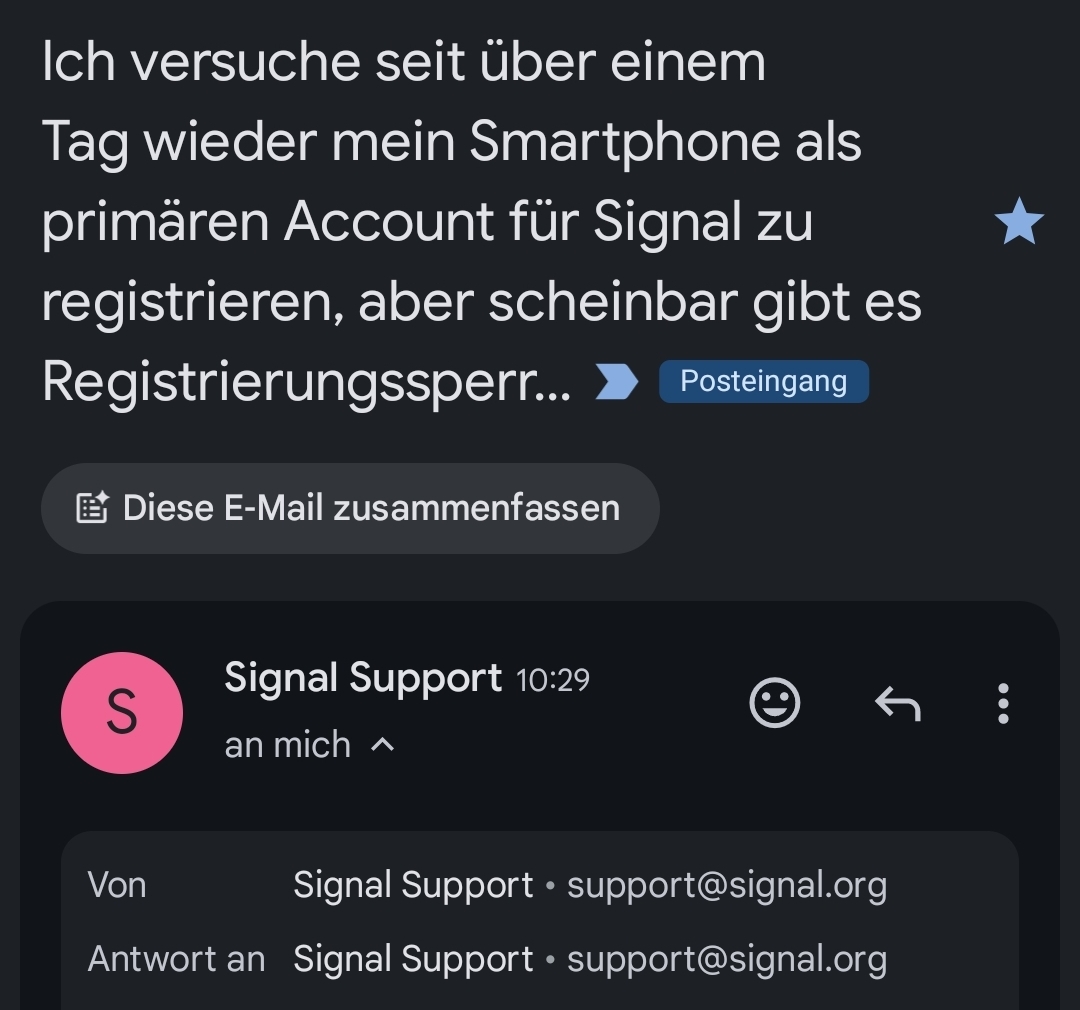Tap the importance marker beside the subject
Image resolution: width=1080 pixels, height=1010 pixels.
point(616,382)
